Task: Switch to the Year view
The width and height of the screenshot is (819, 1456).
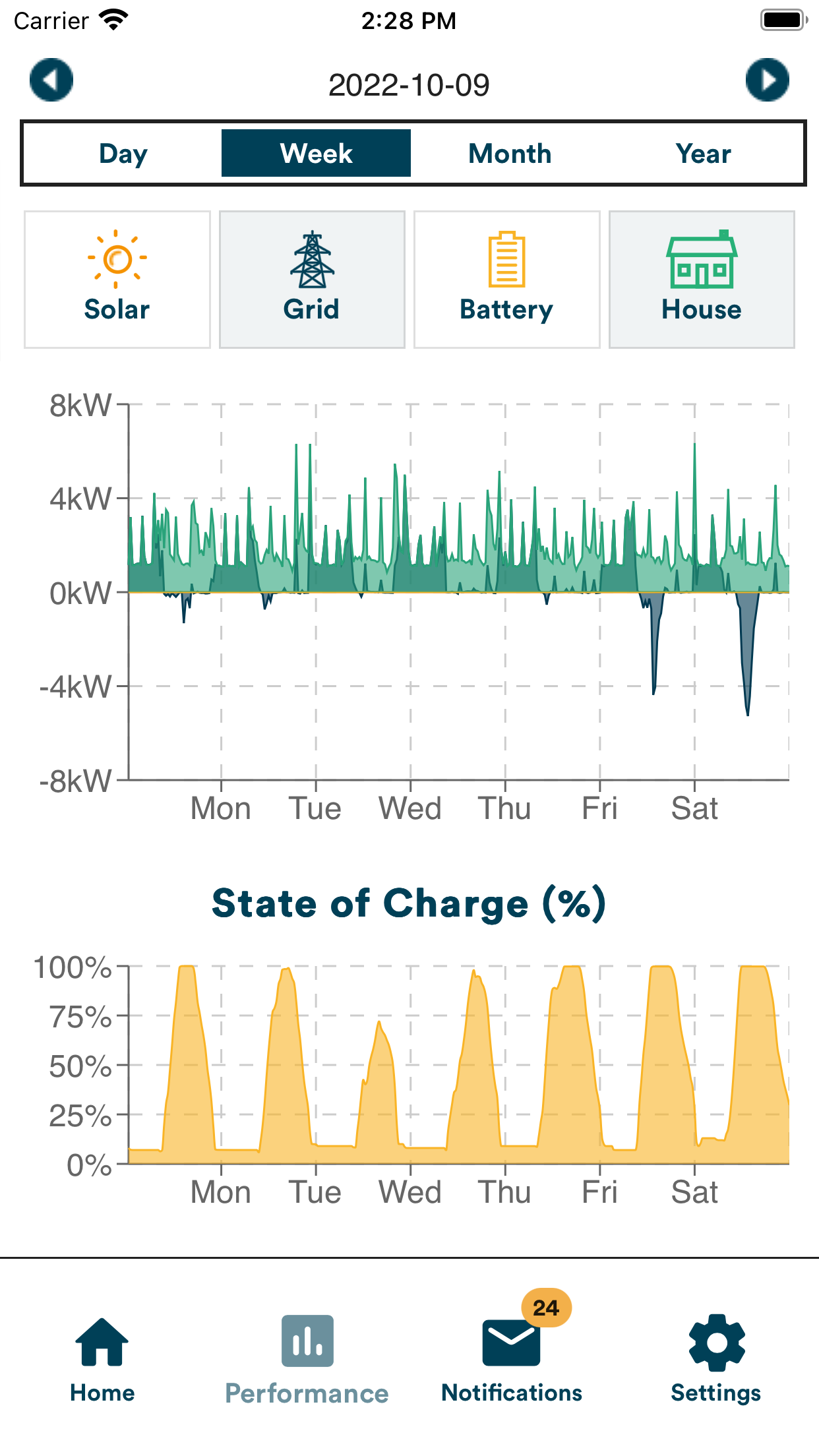Action: [703, 154]
